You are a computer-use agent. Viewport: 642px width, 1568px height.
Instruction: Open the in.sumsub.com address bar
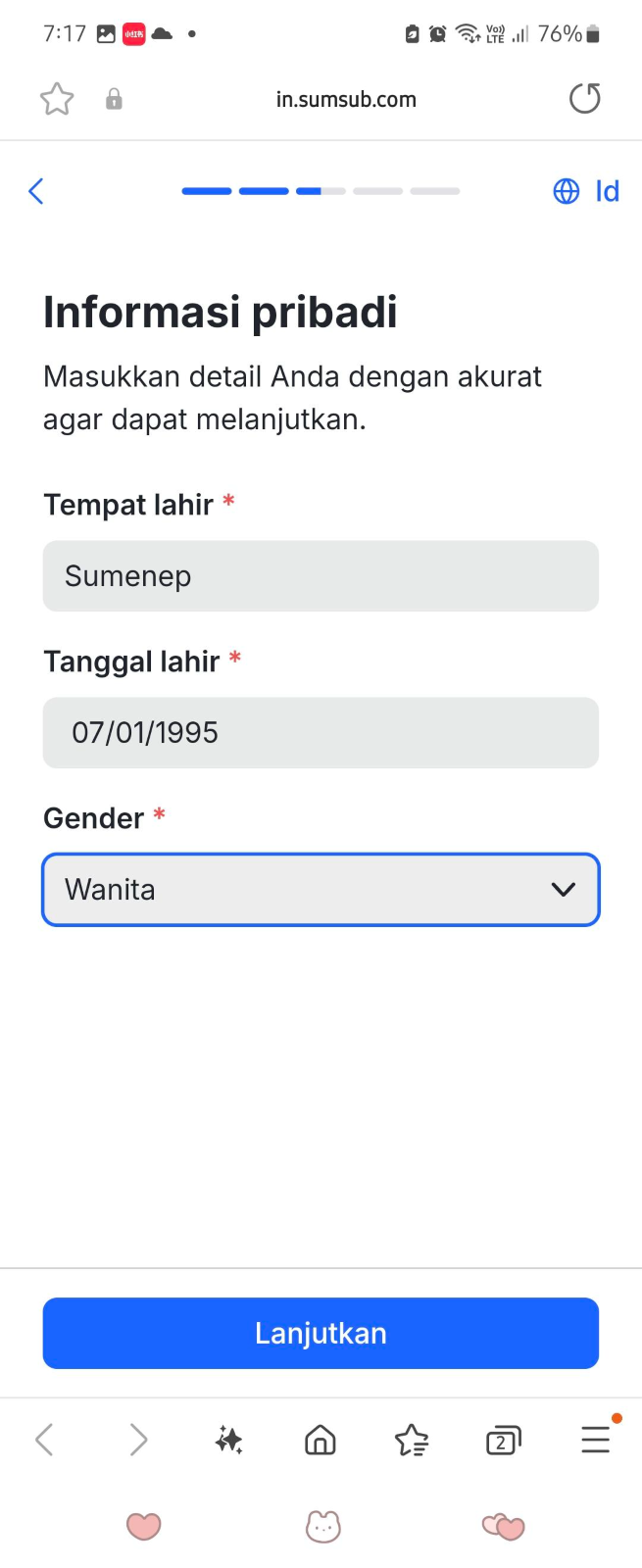coord(345,99)
